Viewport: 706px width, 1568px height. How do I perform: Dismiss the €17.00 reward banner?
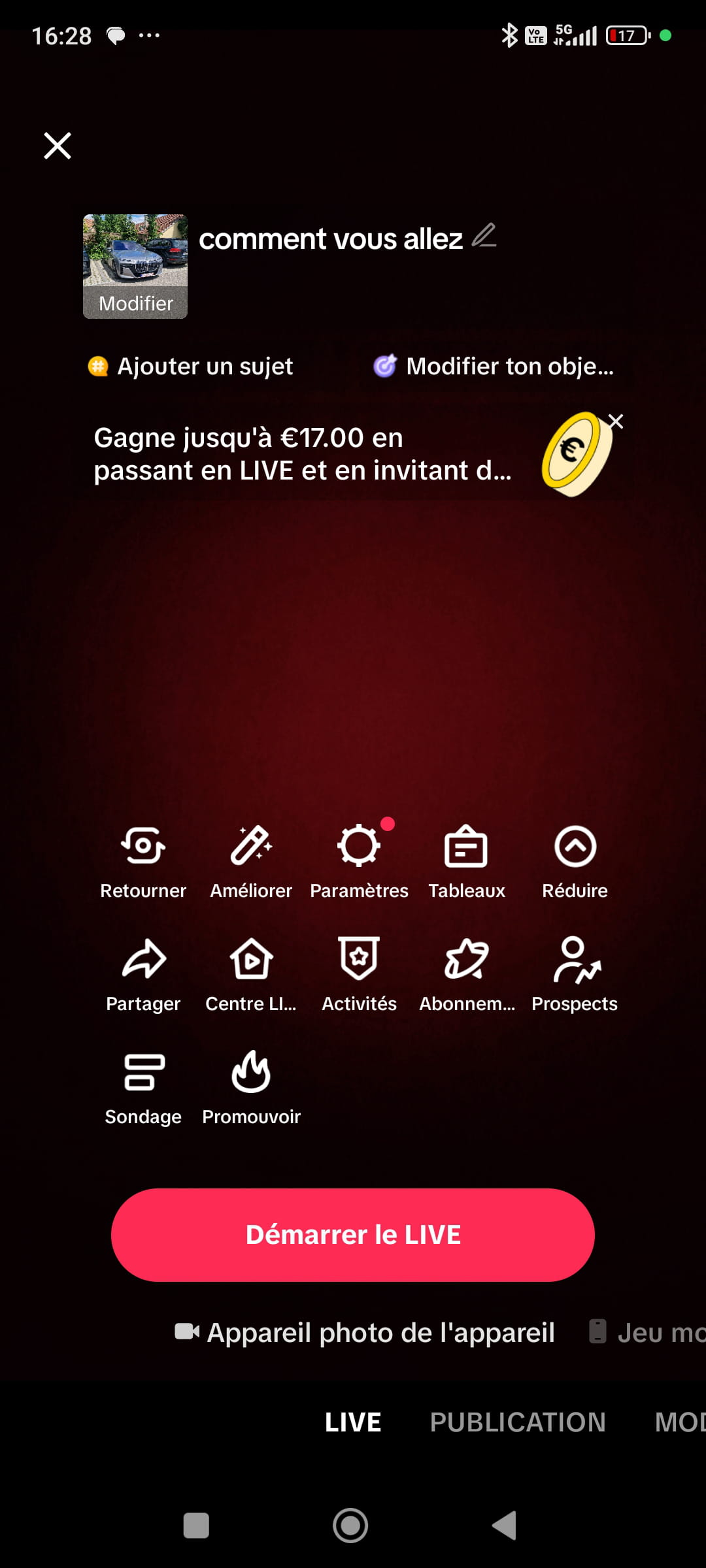(616, 421)
